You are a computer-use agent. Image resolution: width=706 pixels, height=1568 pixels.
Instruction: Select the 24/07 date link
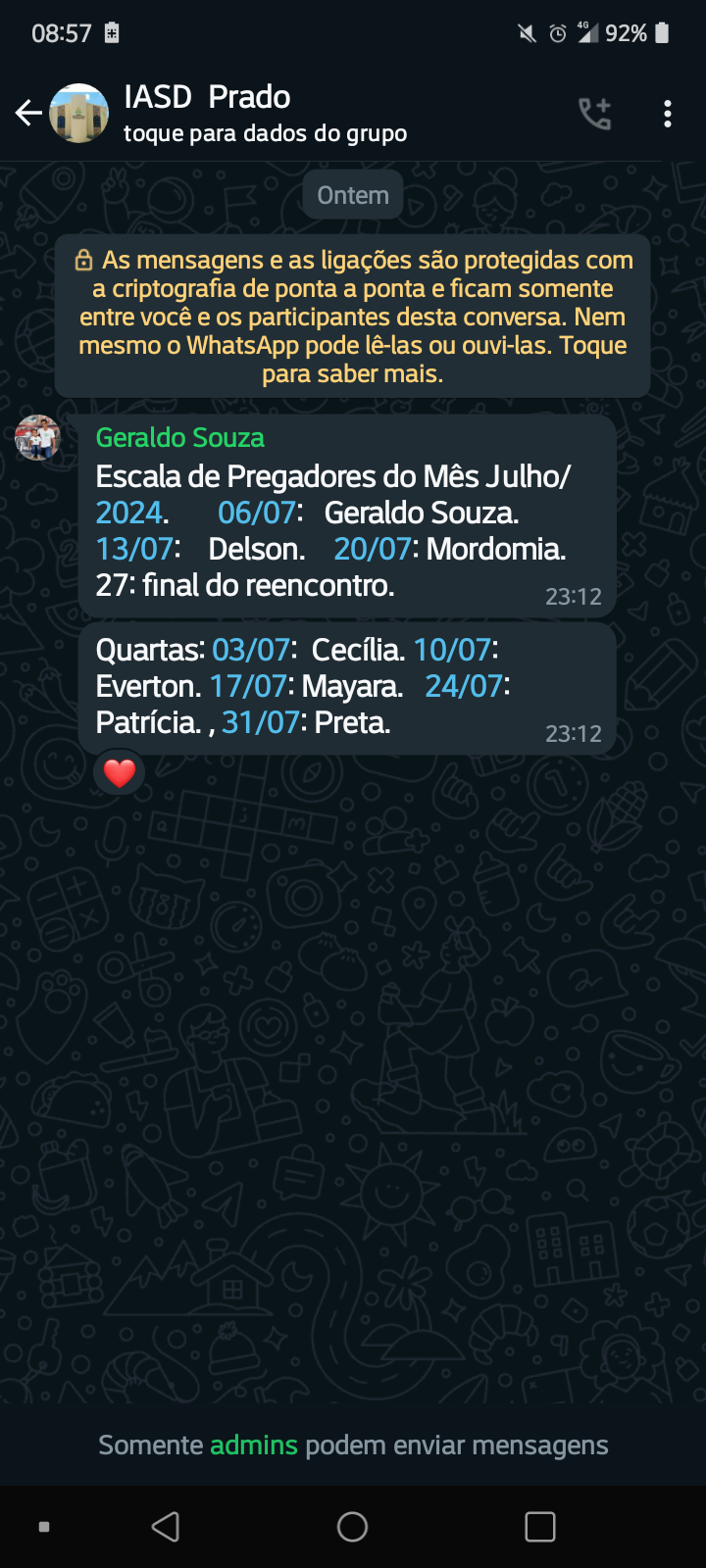(x=464, y=686)
